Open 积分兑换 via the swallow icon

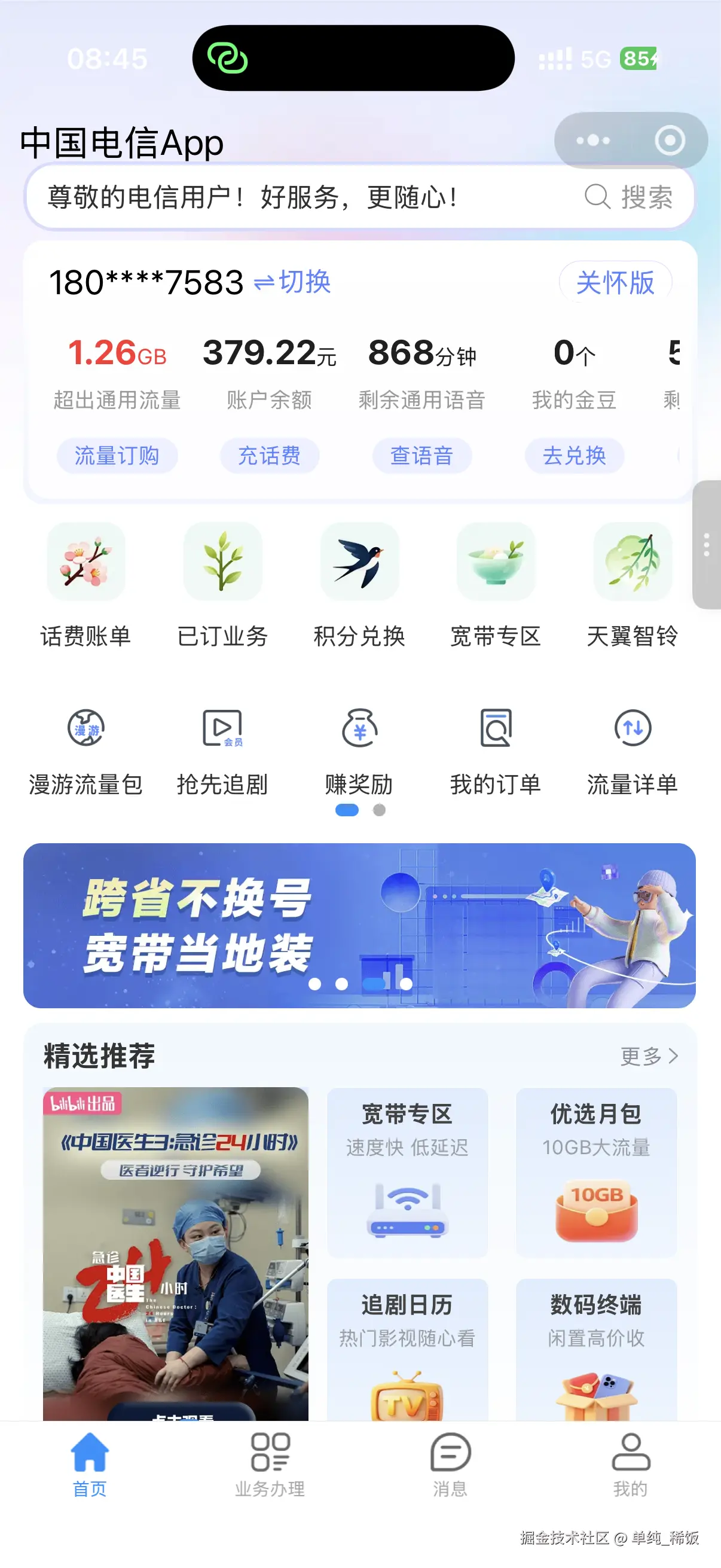pyautogui.click(x=360, y=560)
